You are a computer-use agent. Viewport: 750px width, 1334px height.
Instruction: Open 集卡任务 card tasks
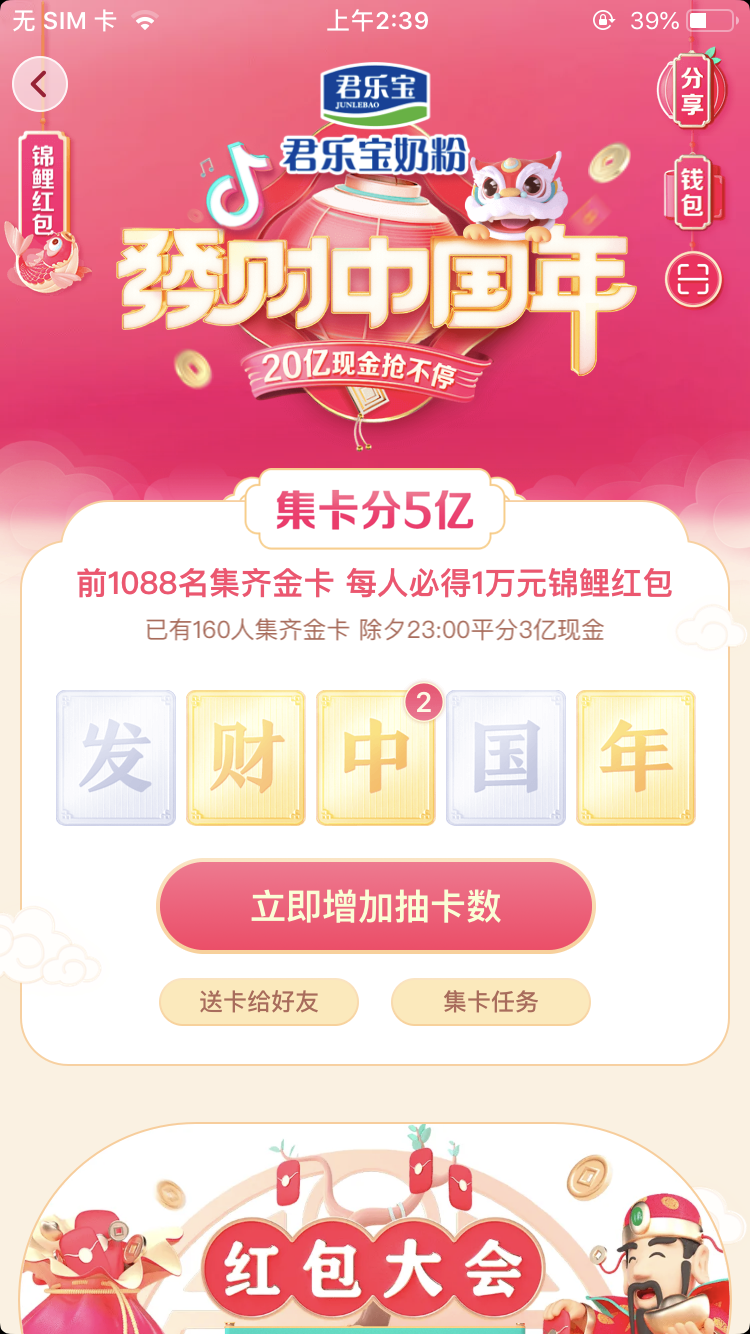point(490,1002)
